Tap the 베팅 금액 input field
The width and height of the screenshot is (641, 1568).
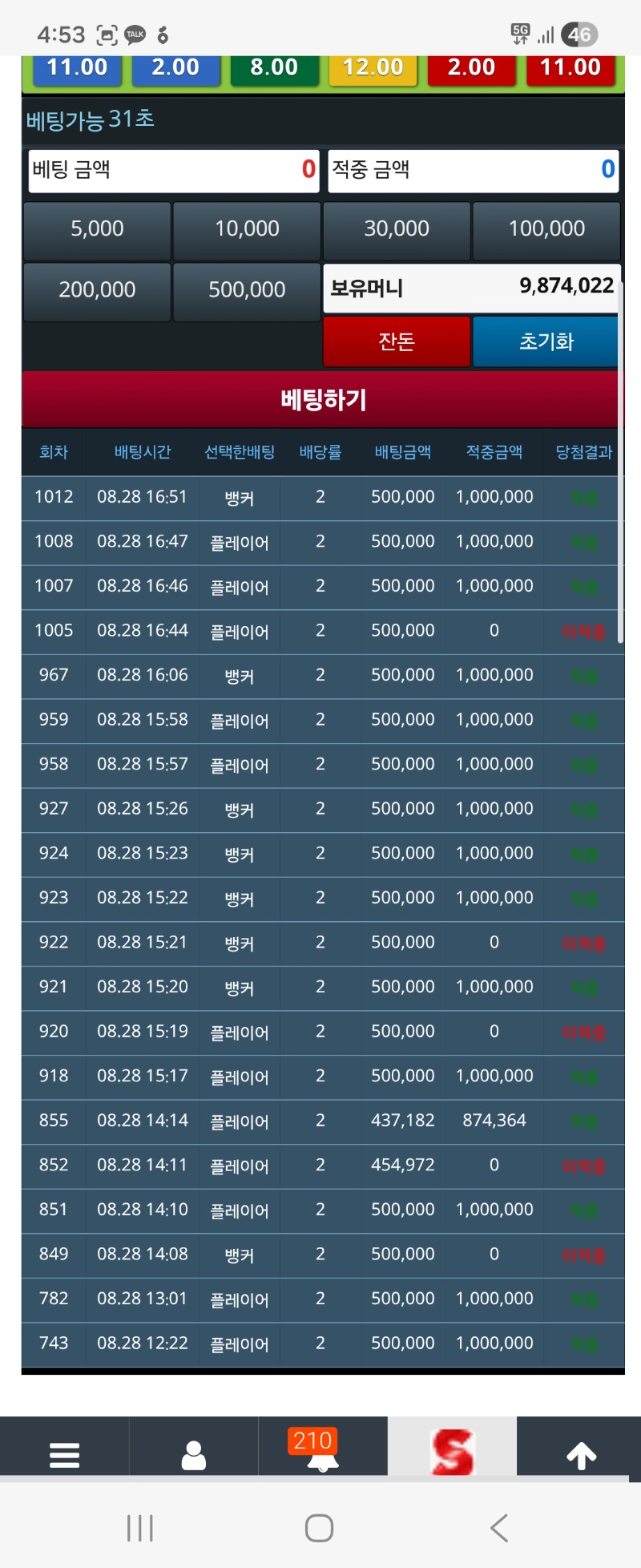pyautogui.click(x=174, y=171)
